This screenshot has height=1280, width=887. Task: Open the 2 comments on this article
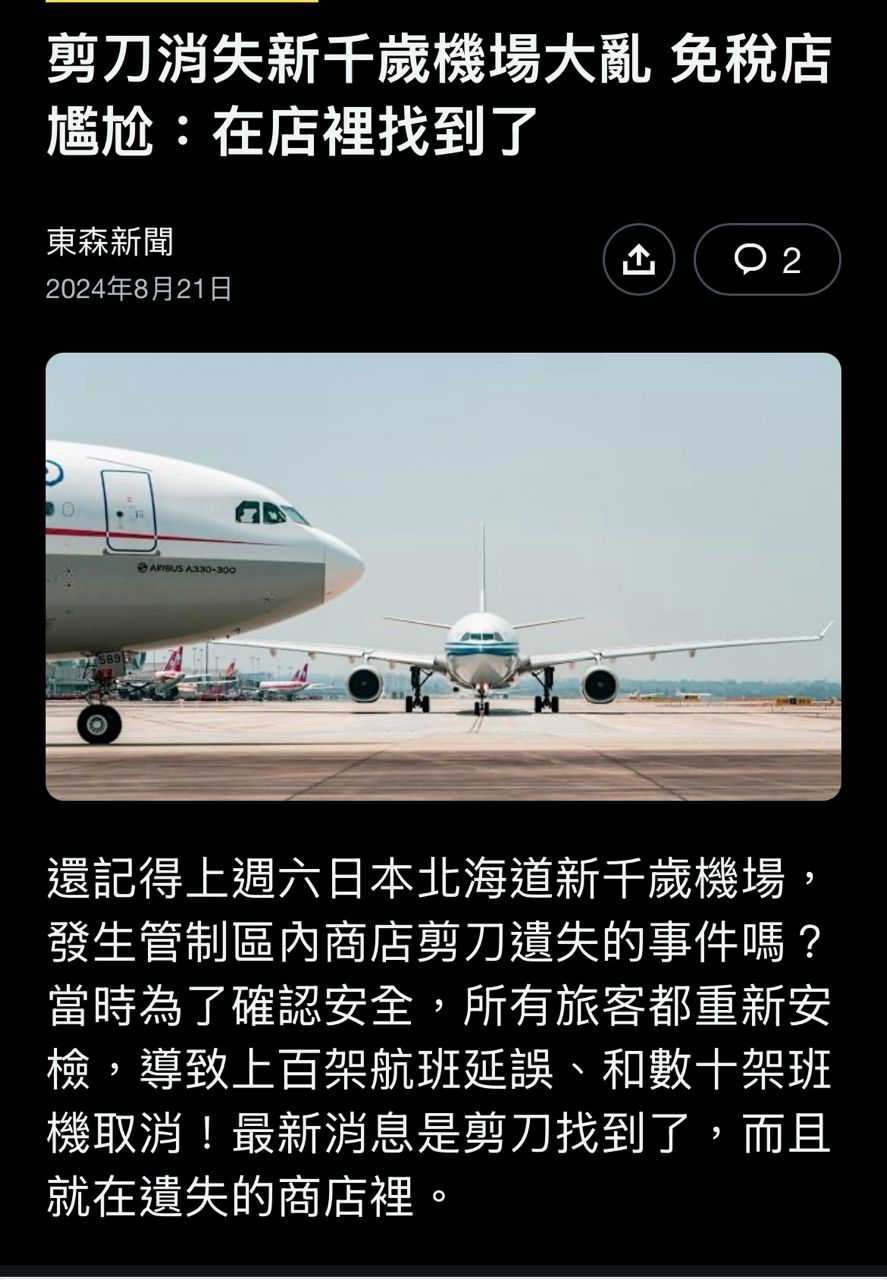tap(767, 260)
